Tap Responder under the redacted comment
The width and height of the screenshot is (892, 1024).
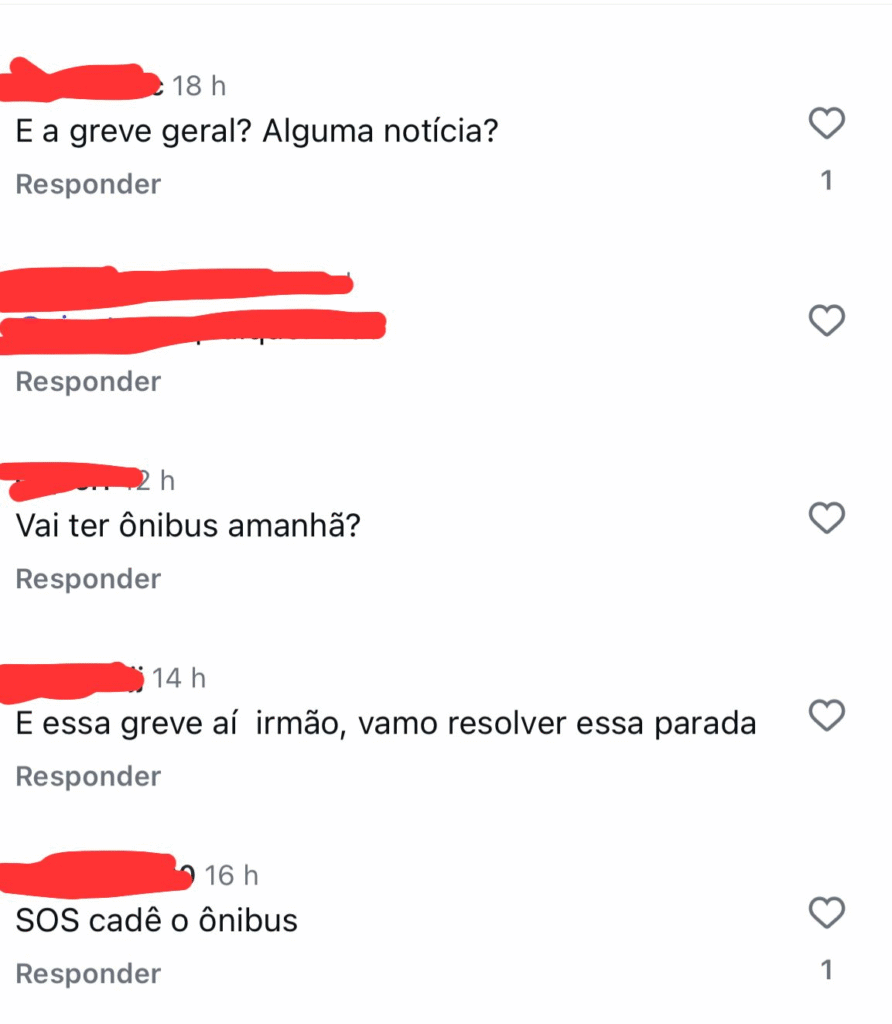[88, 381]
